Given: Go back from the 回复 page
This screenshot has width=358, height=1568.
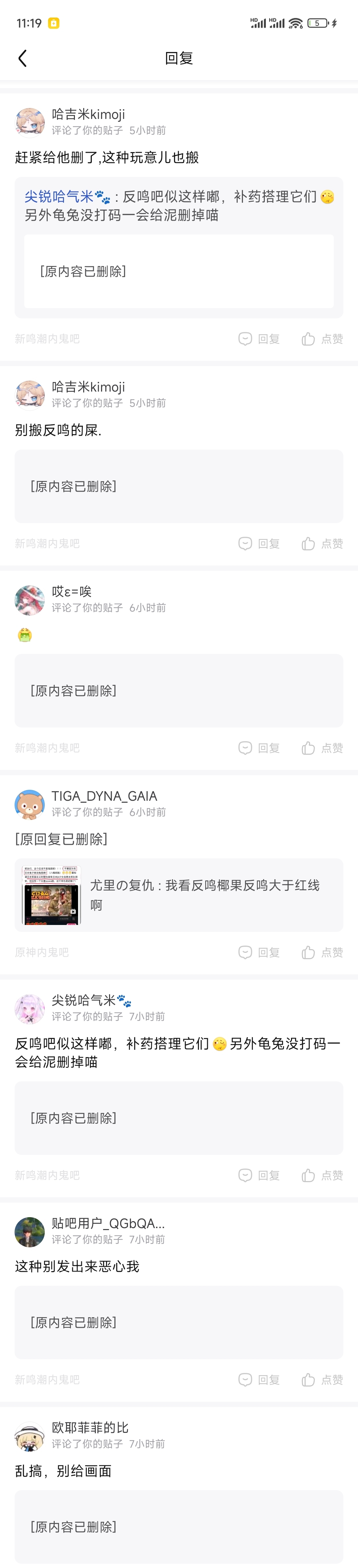Looking at the screenshot, I should click(x=23, y=58).
